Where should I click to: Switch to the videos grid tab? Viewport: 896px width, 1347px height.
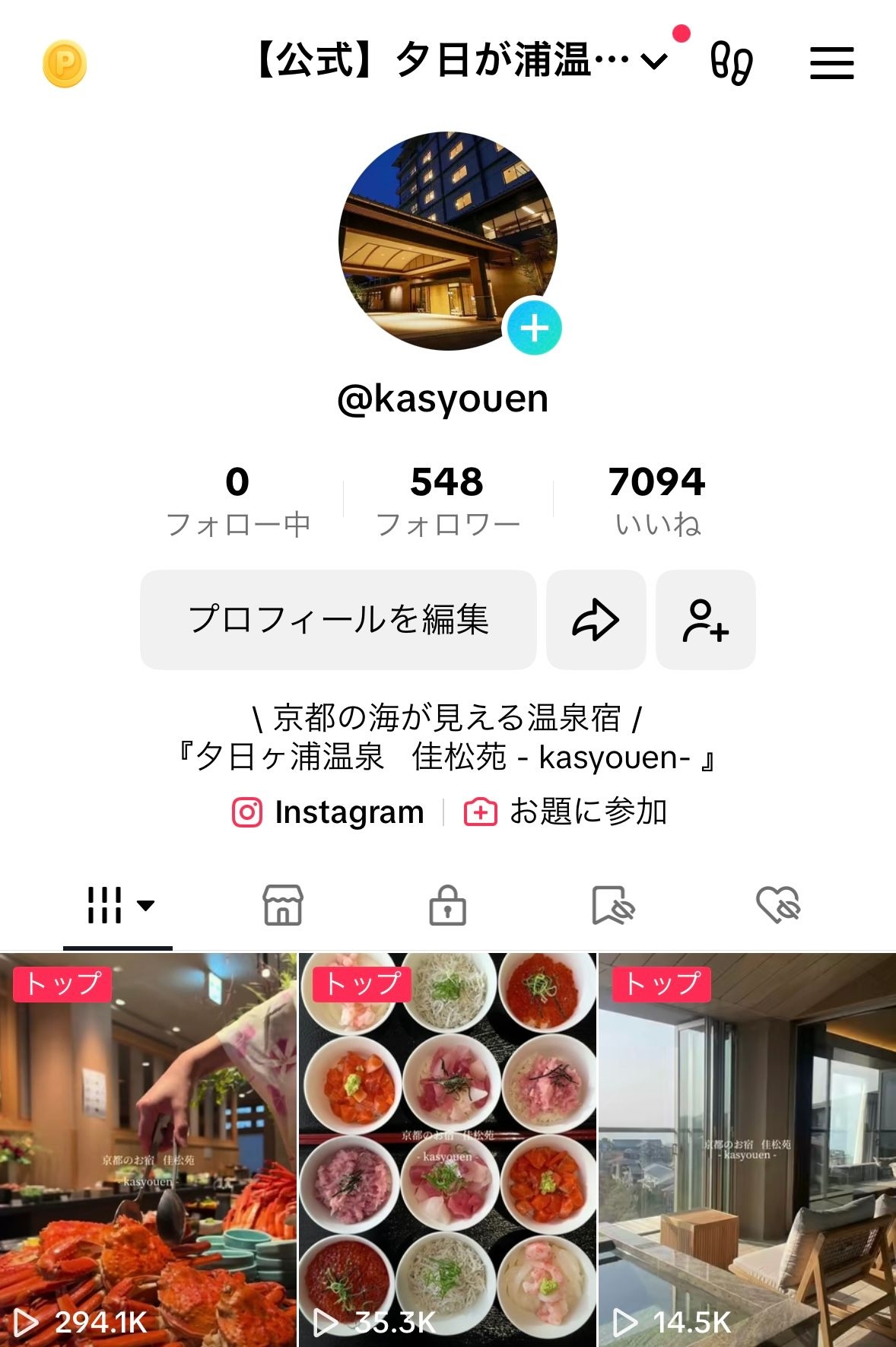[x=106, y=905]
